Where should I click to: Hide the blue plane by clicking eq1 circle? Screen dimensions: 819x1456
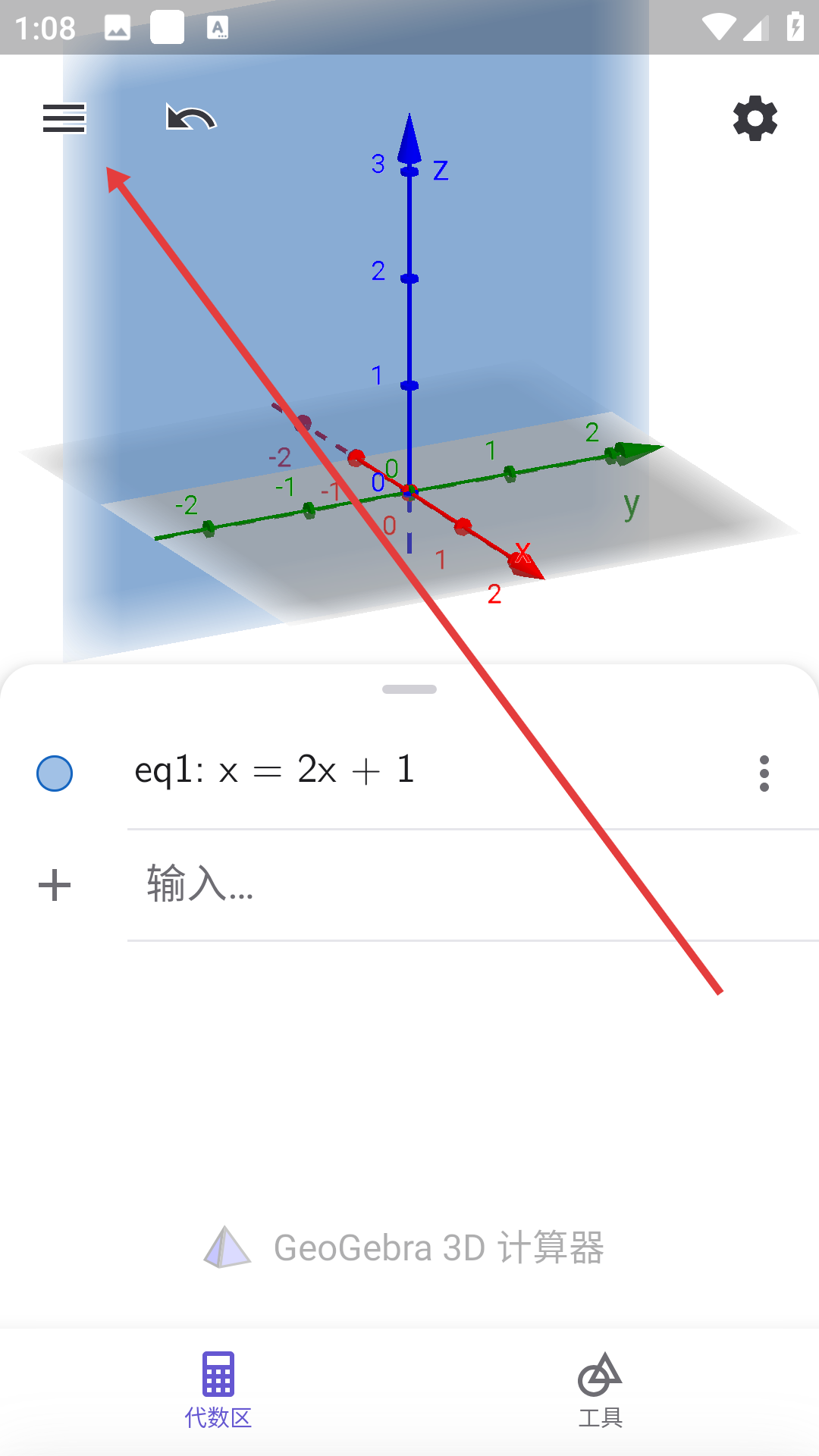click(x=54, y=772)
